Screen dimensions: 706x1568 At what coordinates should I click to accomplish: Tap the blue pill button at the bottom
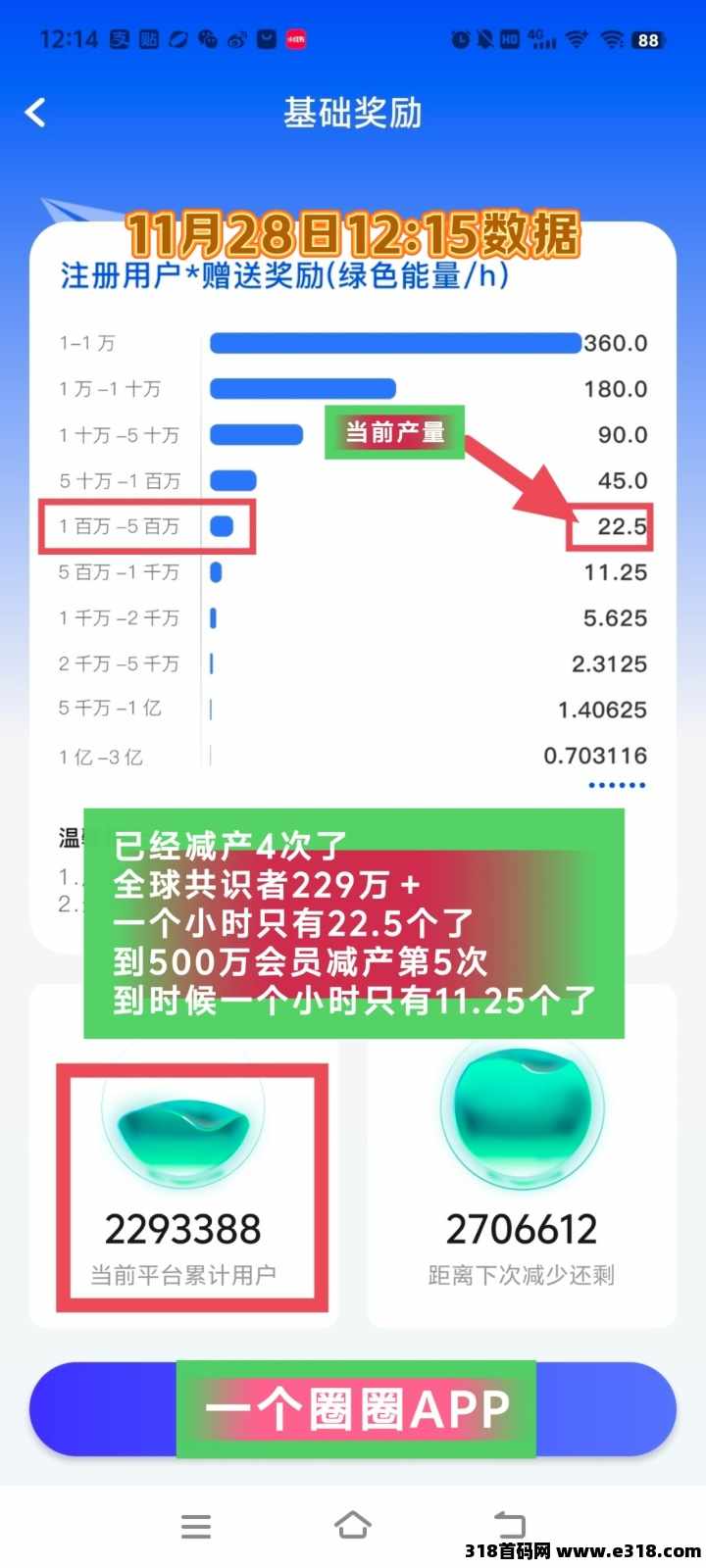click(353, 1409)
